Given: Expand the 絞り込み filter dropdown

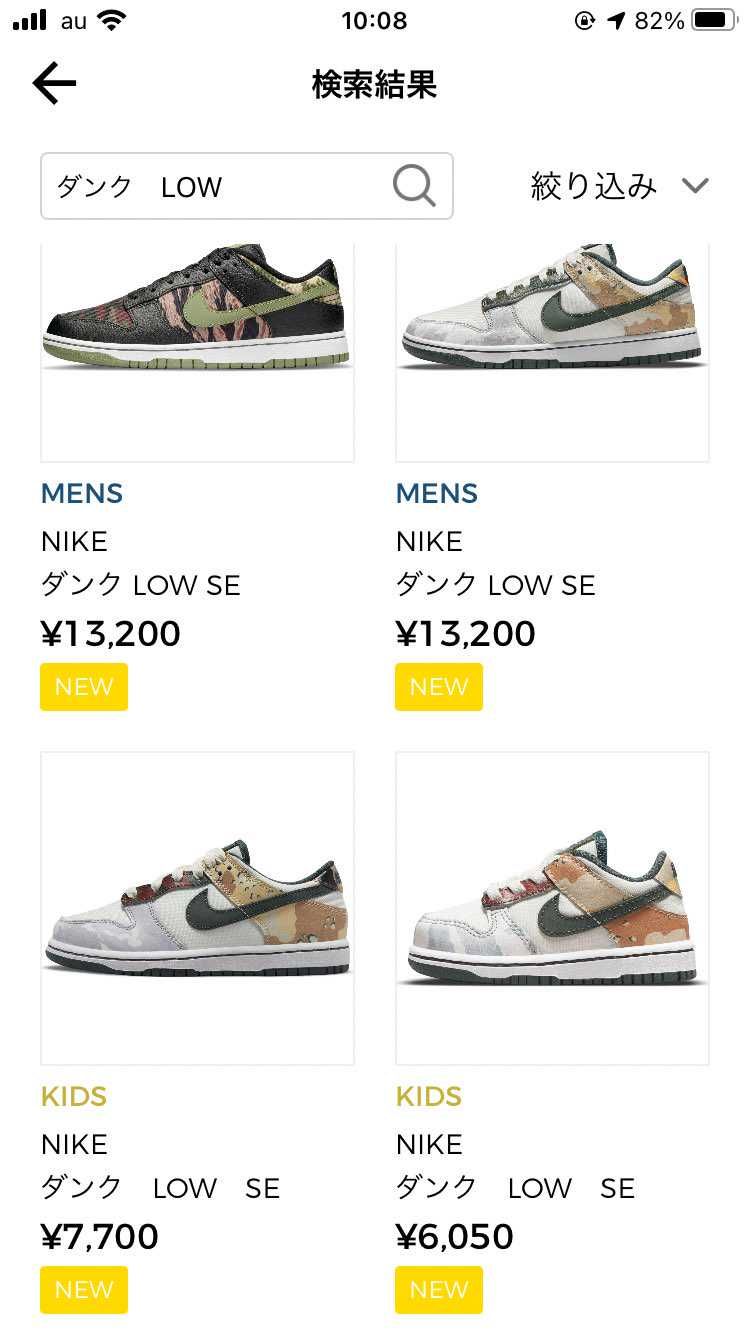Looking at the screenshot, I should [x=619, y=186].
